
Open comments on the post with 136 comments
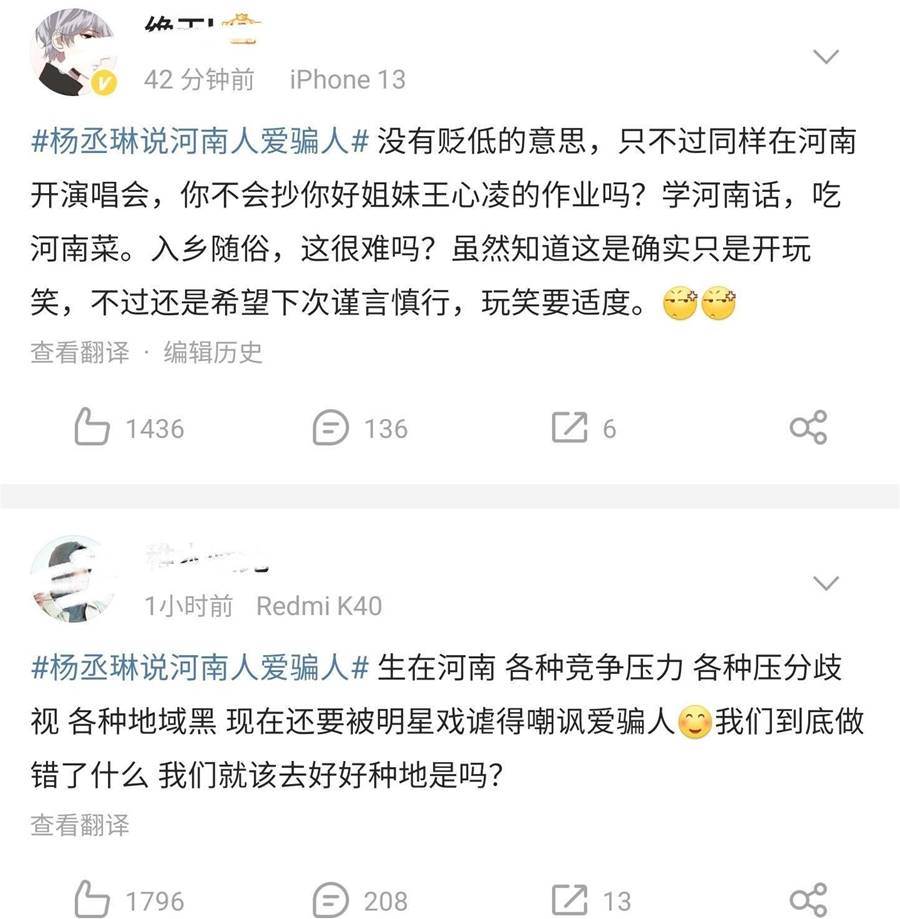pos(331,429)
